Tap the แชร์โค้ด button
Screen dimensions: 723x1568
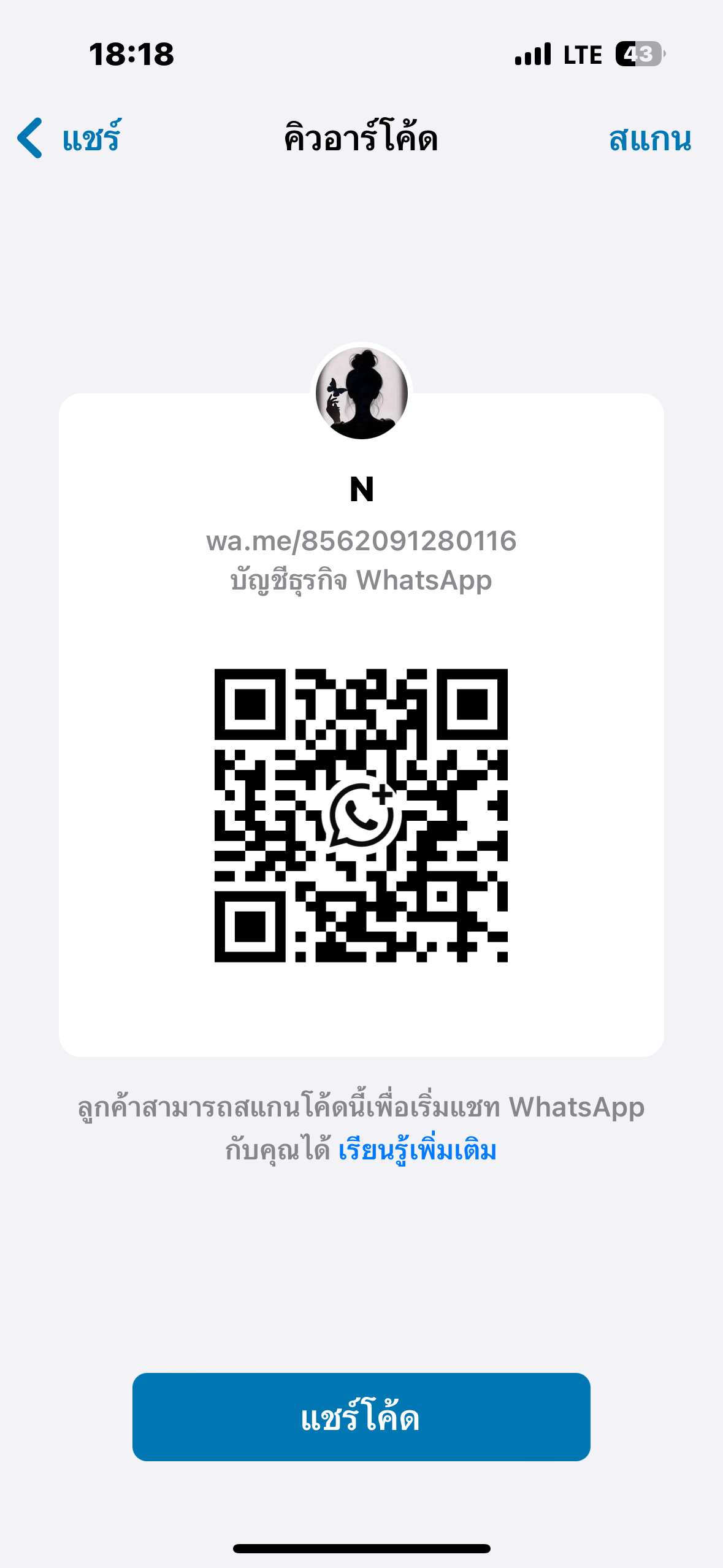point(361,1417)
